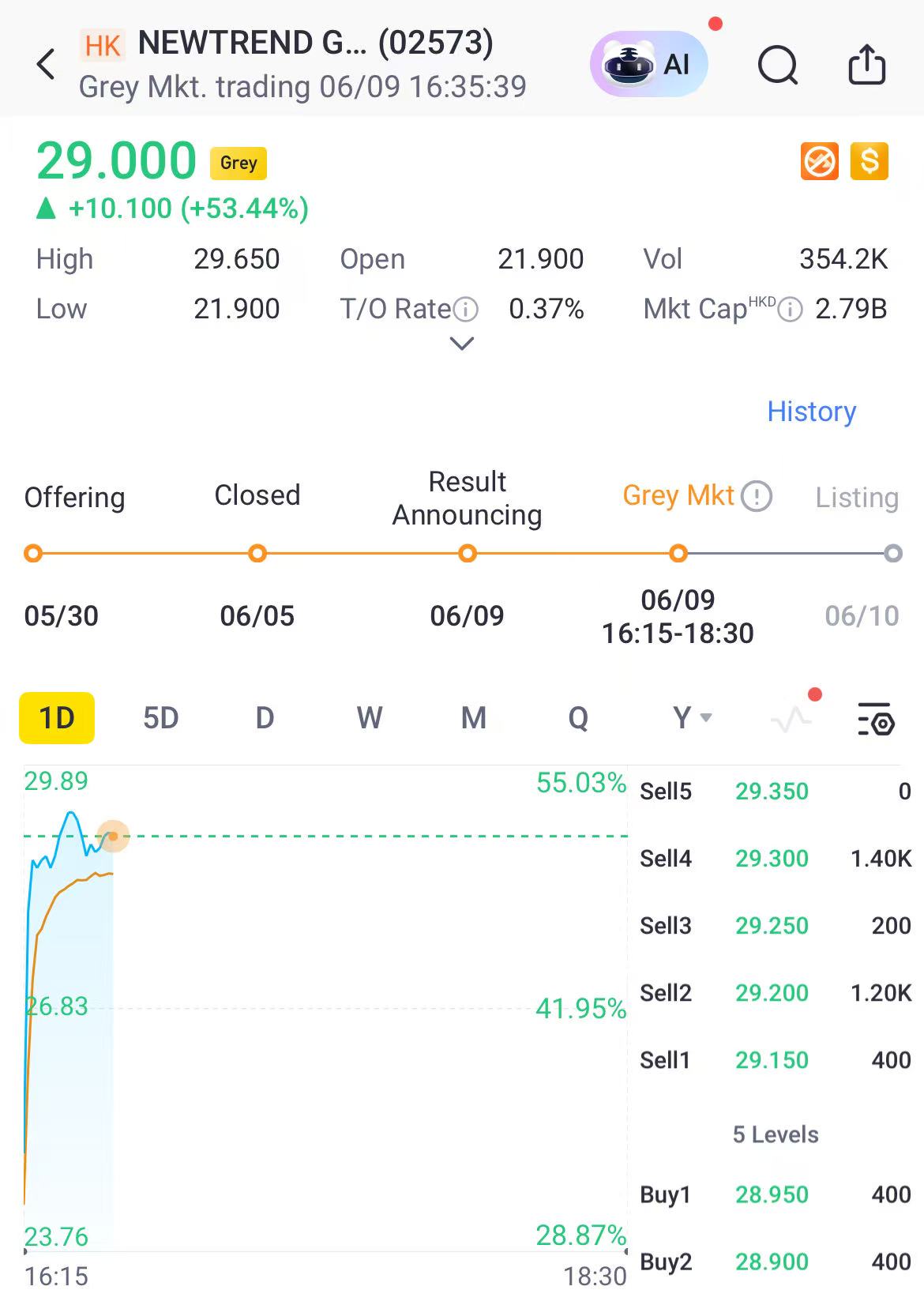This screenshot has width=924, height=1305.
Task: Open the Y period dropdown
Action: 686,717
